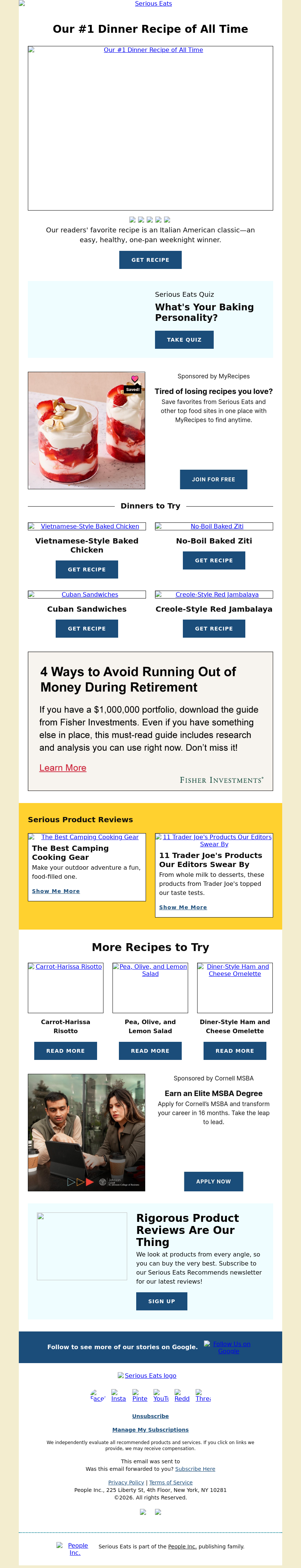Open Learn More in Fisher Investments ad
Viewport: 301px width, 1568px height.
(x=62, y=768)
